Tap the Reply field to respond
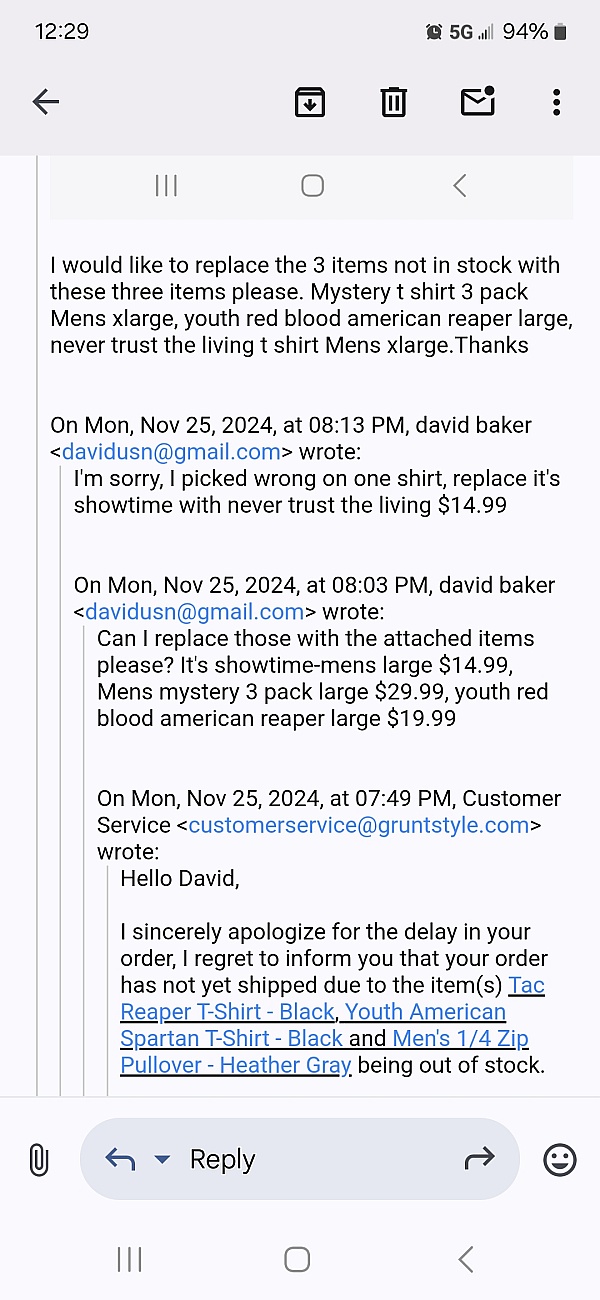Image resolution: width=600 pixels, height=1300 pixels. [x=300, y=1159]
